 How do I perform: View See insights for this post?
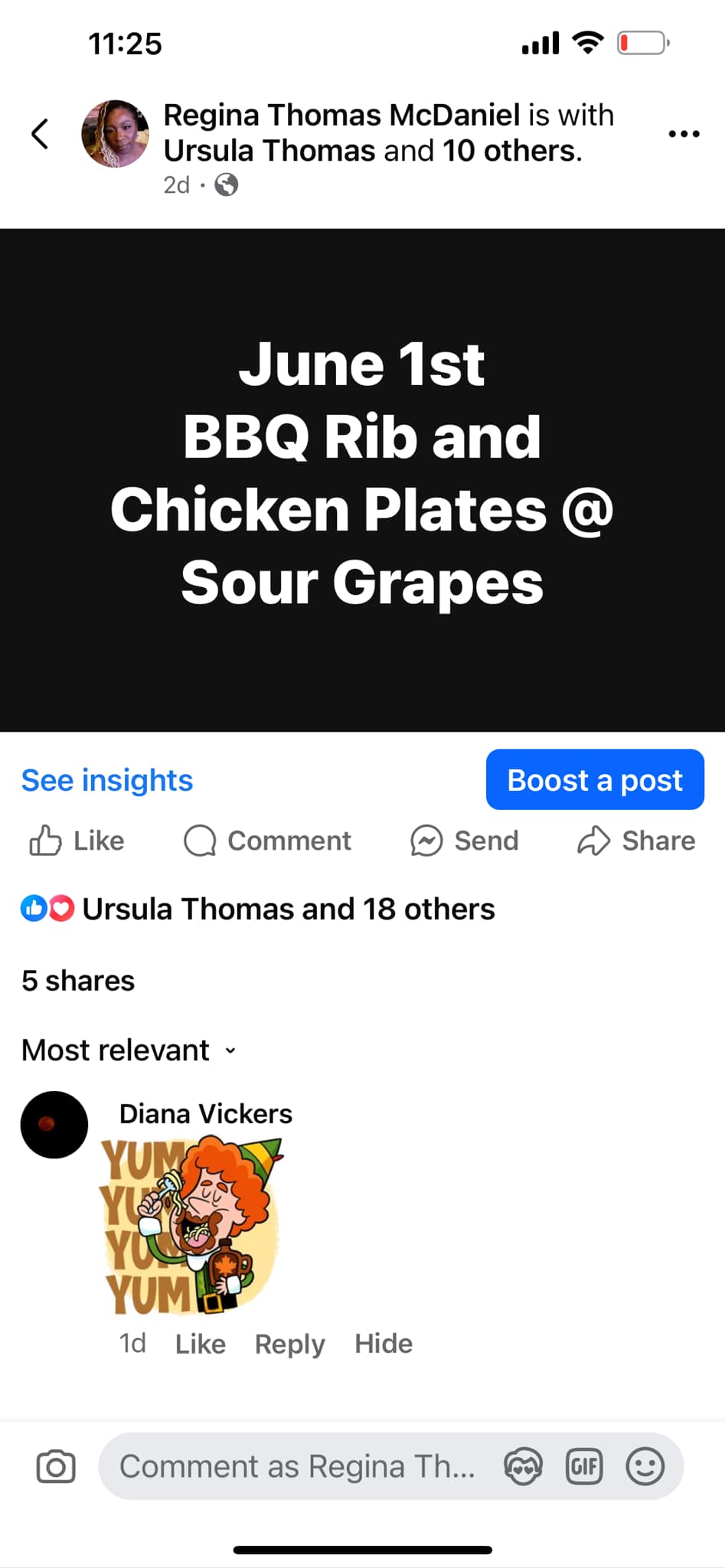click(x=107, y=780)
